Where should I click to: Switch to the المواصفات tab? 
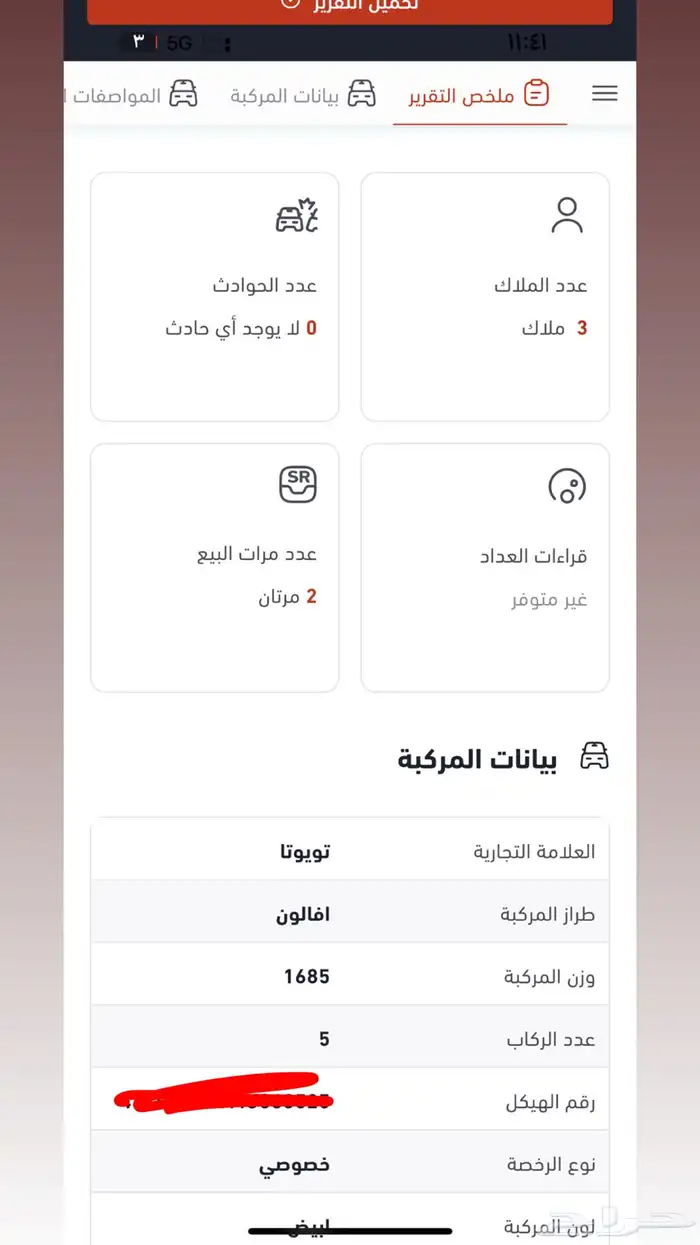click(x=131, y=95)
